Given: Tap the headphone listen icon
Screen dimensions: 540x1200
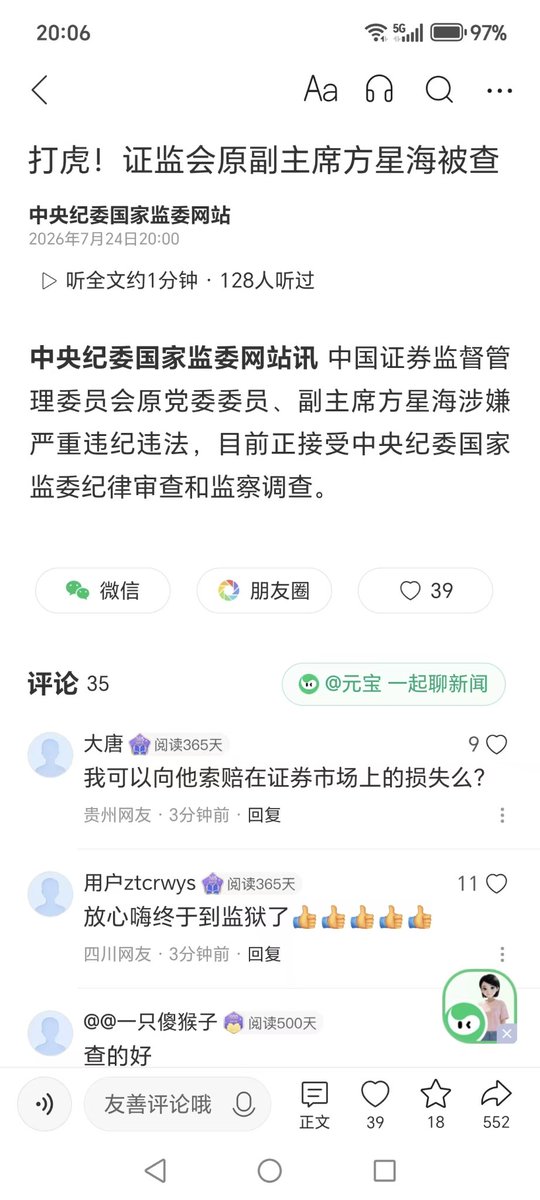Looking at the screenshot, I should 379,90.
